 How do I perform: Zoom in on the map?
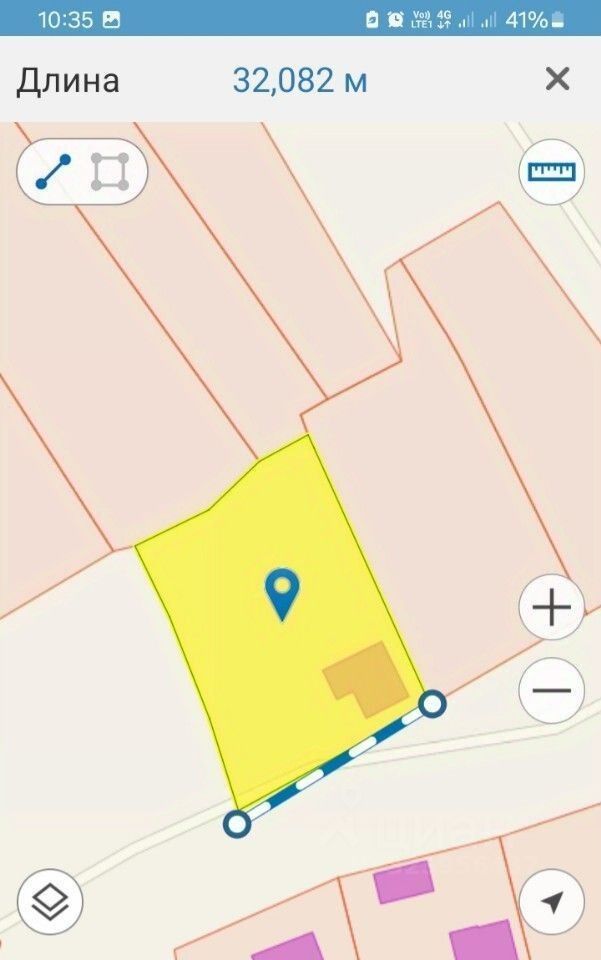(x=552, y=608)
